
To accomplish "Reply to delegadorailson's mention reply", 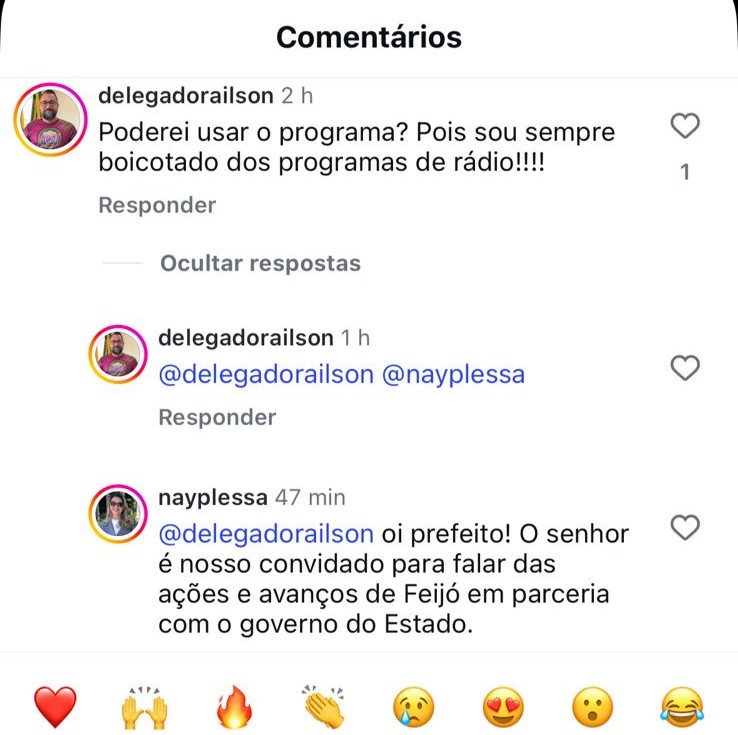I will 217,417.
